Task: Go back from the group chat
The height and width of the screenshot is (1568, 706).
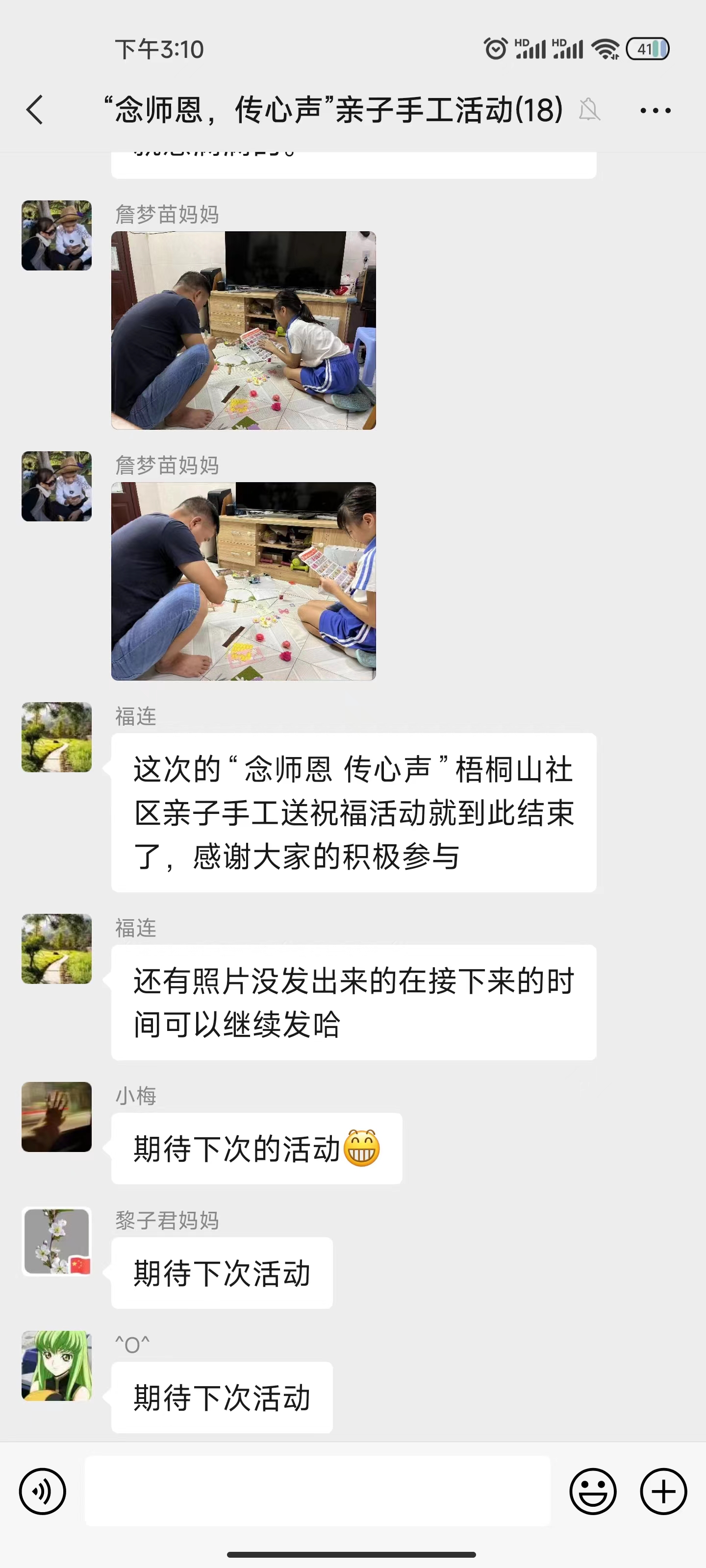Action: point(35,110)
